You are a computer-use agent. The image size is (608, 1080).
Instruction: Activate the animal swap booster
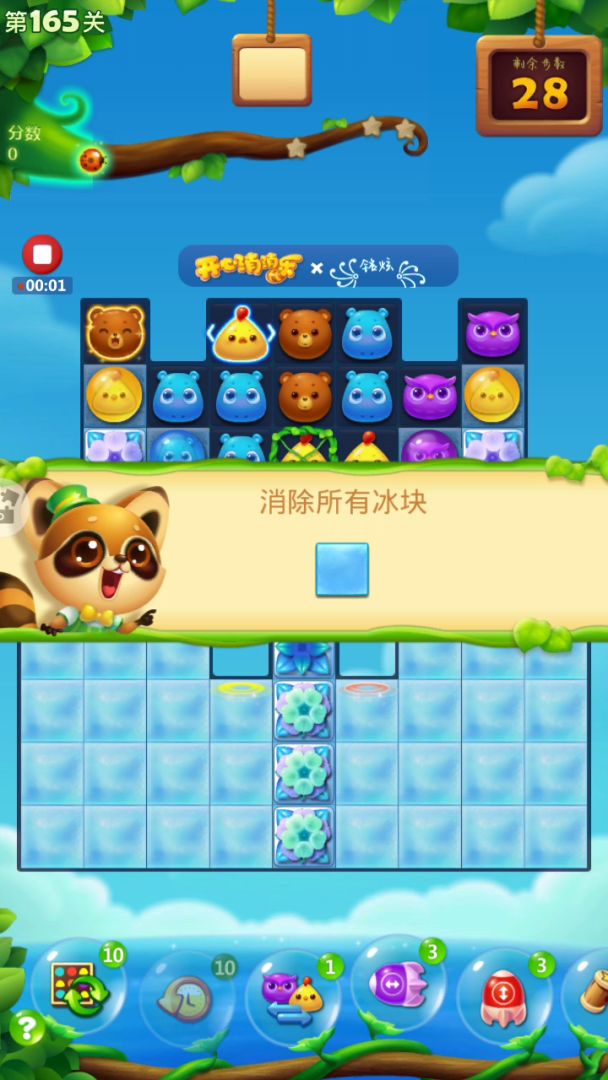(x=292, y=995)
